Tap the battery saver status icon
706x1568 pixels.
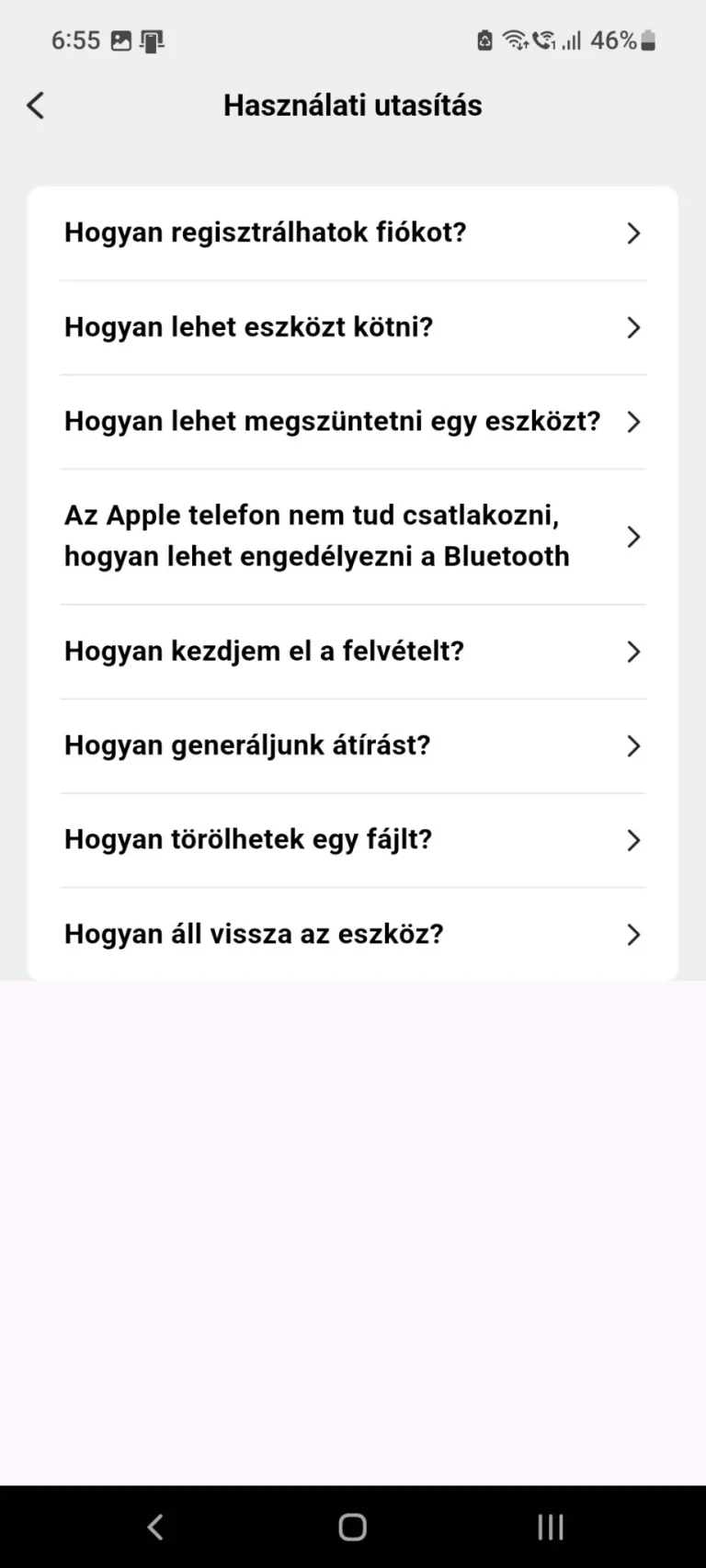pyautogui.click(x=484, y=40)
